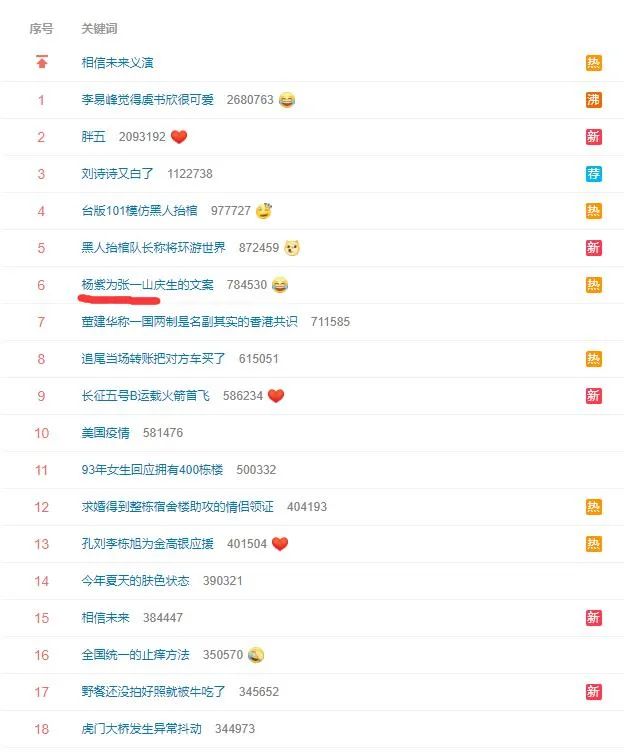View 追尾当场转账把对方车买了 topic
Image resolution: width=624 pixels, height=752 pixels.
click(x=153, y=359)
